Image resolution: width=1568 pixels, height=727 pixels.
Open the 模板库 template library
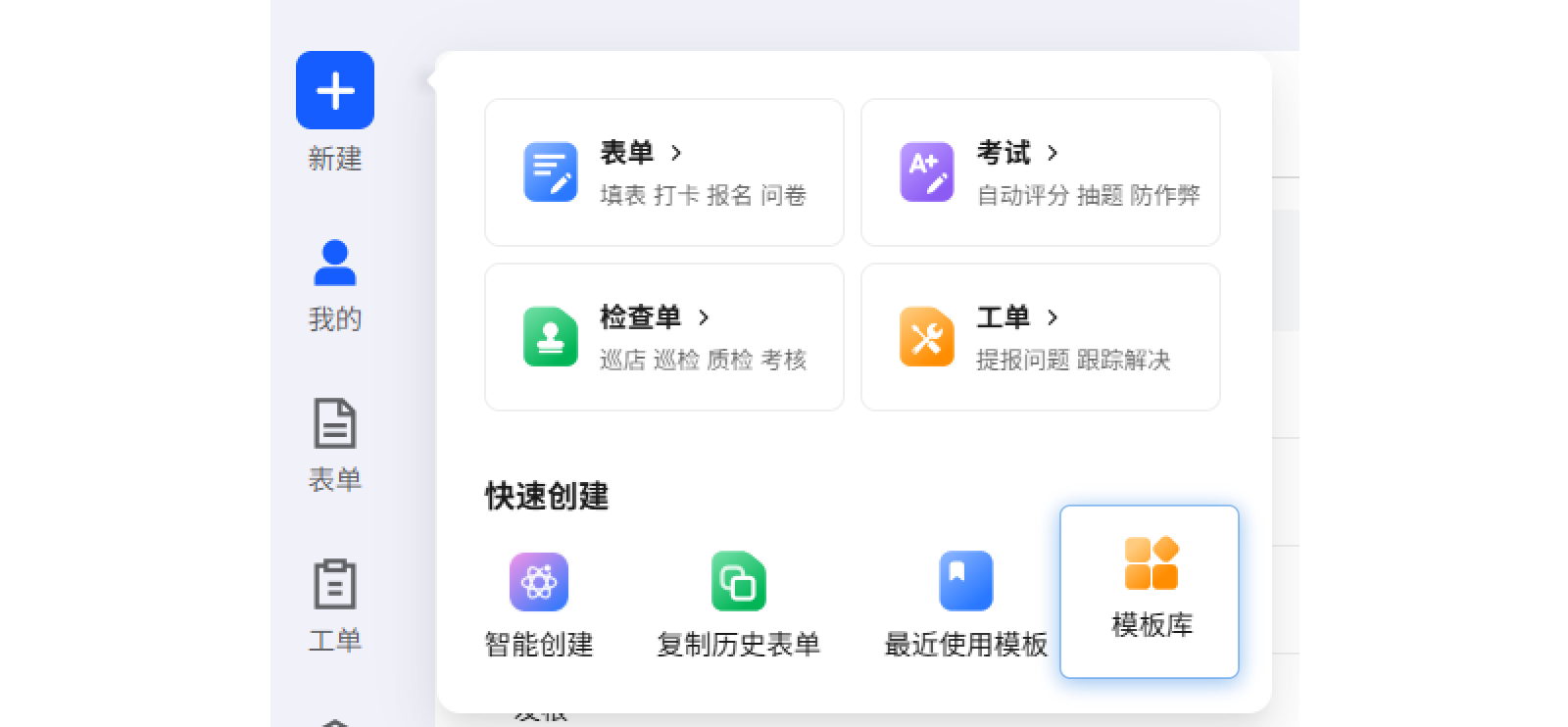pyautogui.click(x=1150, y=591)
